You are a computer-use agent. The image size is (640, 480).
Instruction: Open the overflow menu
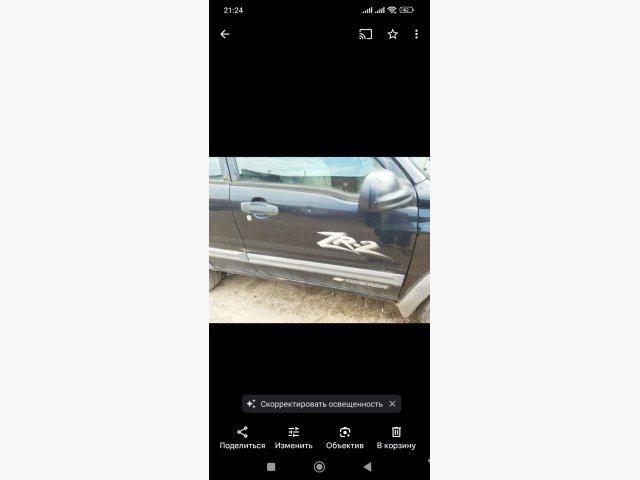pos(416,34)
